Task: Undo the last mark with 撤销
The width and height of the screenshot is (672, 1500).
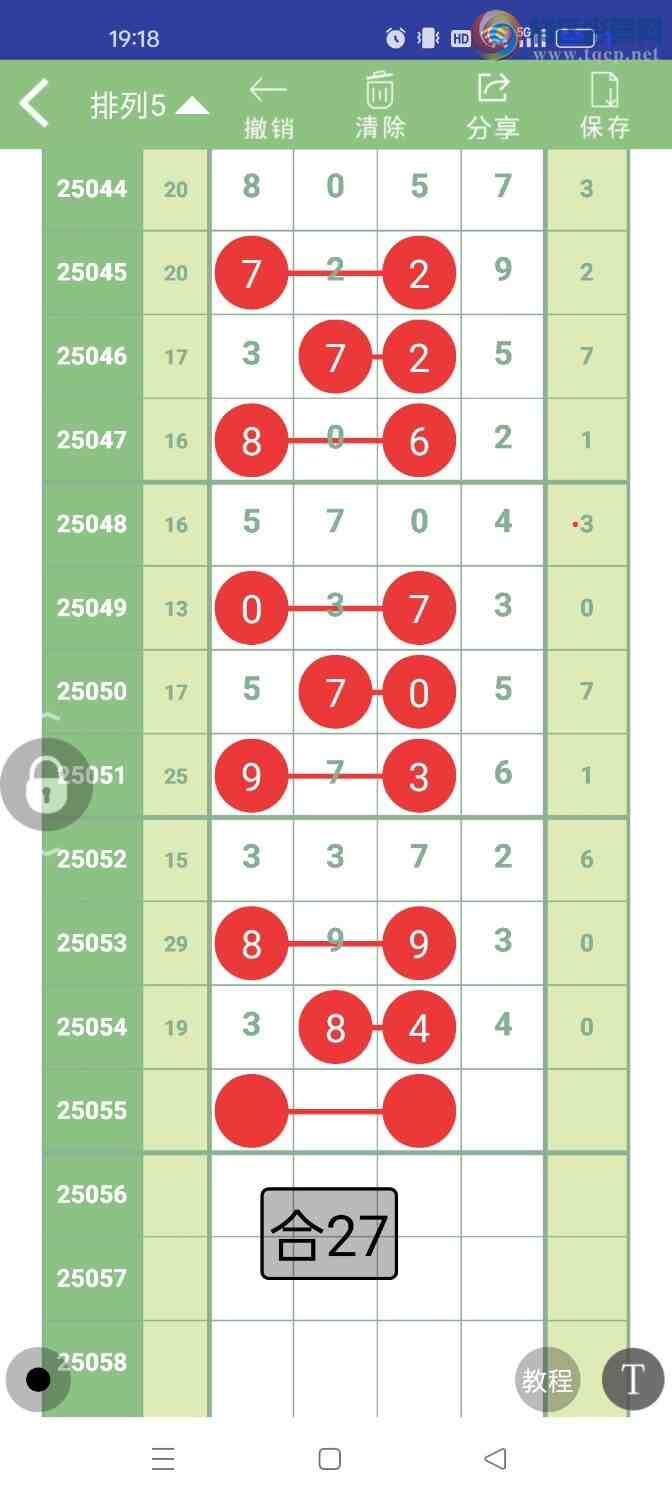Action: (x=268, y=106)
